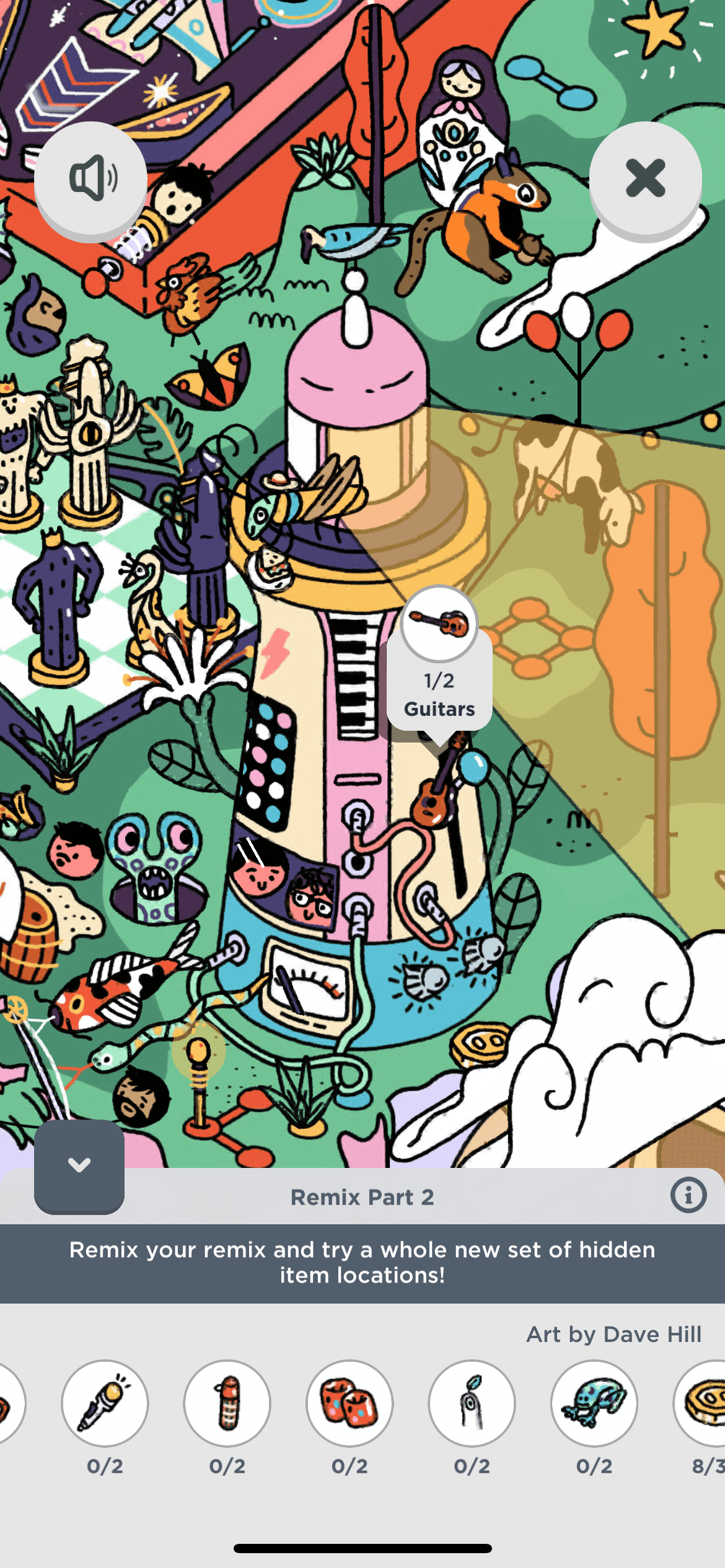Select the finger with leaf item
Screen dimensions: 725x1568
(472, 1403)
